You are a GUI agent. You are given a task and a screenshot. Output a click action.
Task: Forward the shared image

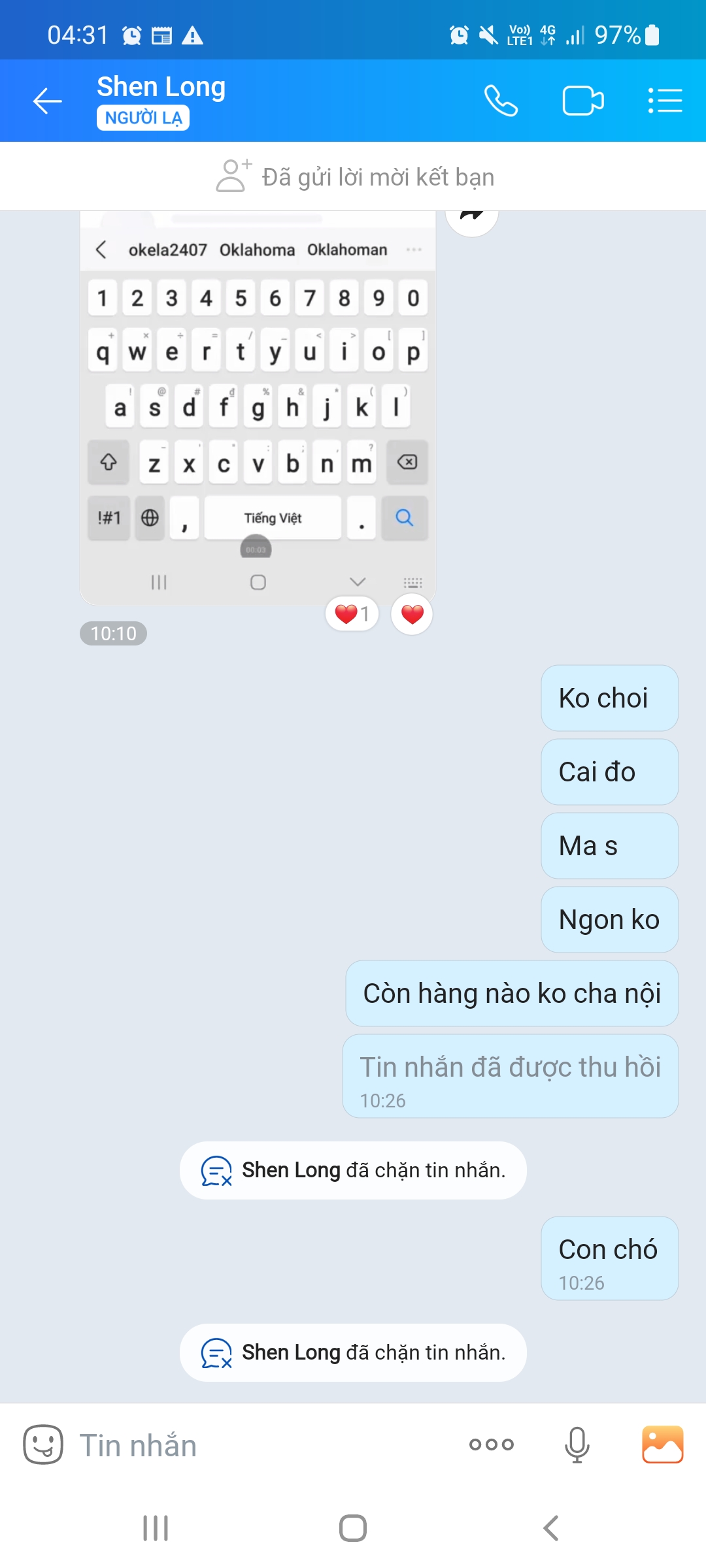pyautogui.click(x=471, y=216)
